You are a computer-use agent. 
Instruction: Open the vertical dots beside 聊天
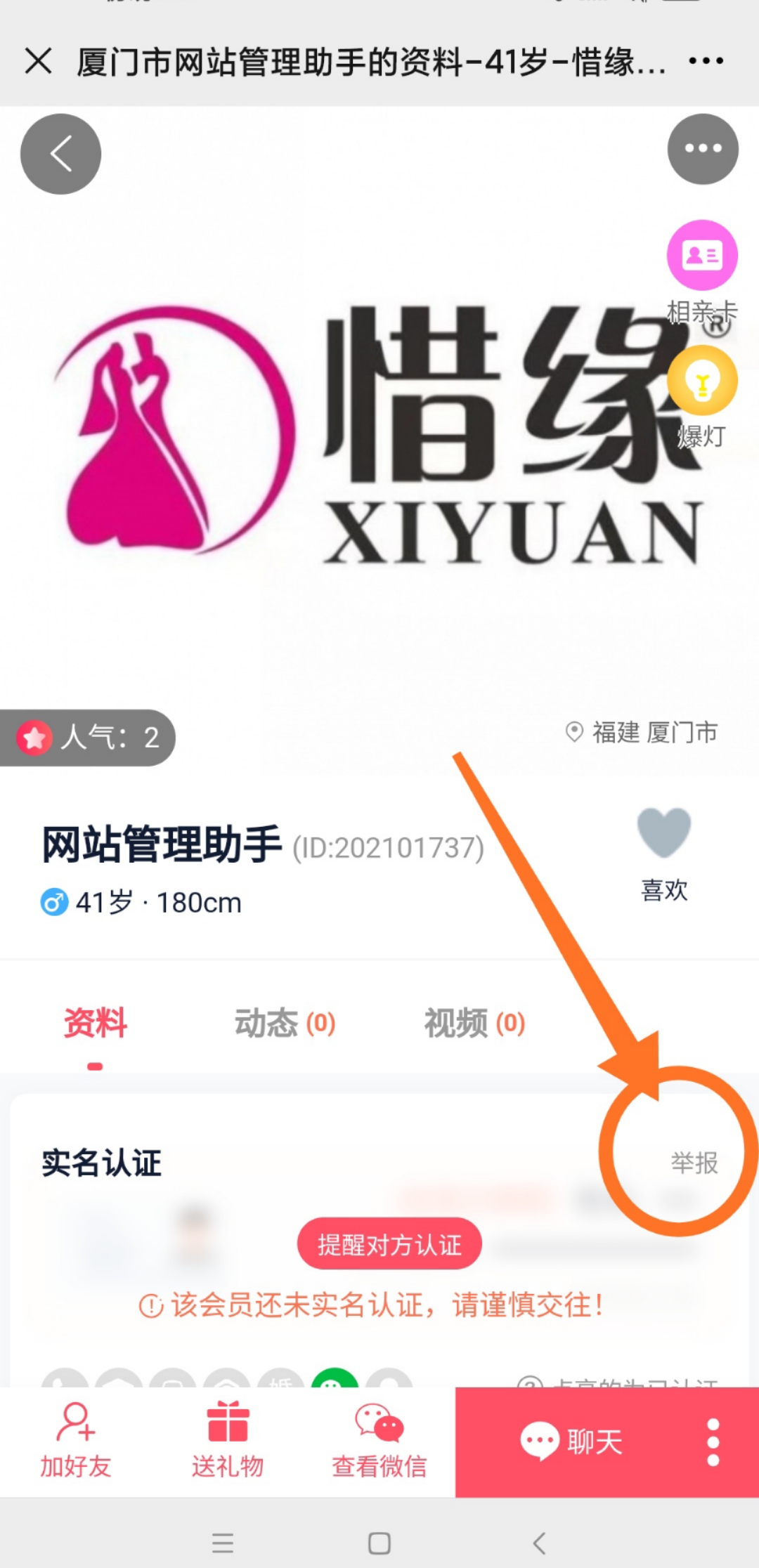(713, 1442)
